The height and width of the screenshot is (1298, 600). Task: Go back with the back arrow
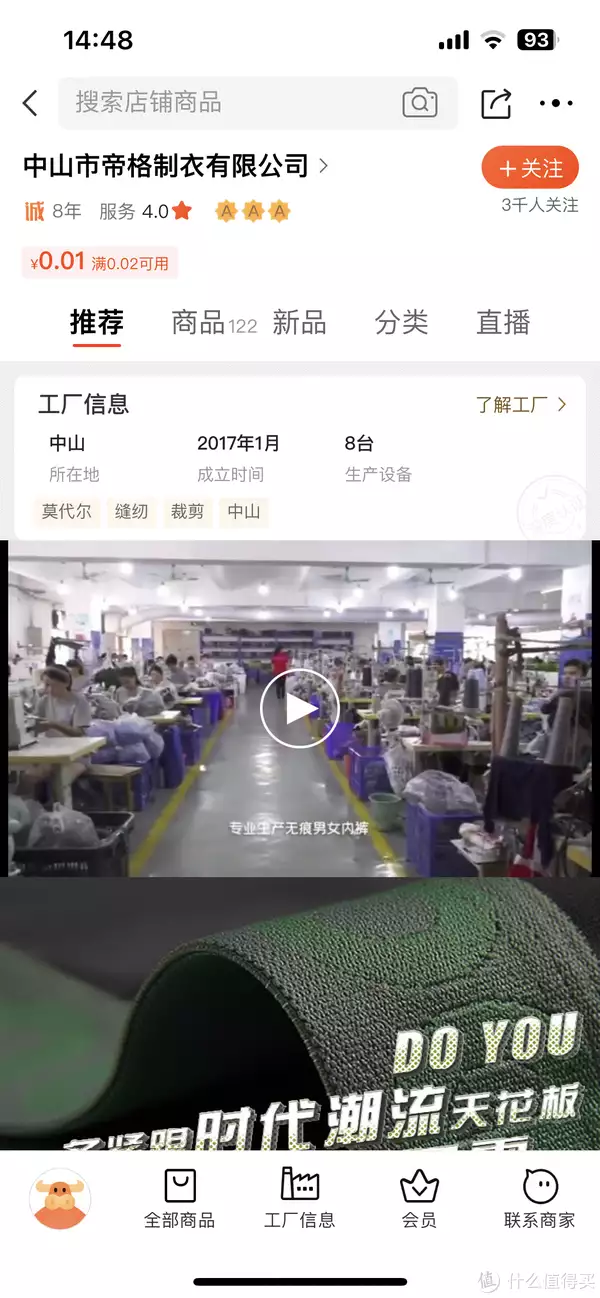pyautogui.click(x=31, y=102)
